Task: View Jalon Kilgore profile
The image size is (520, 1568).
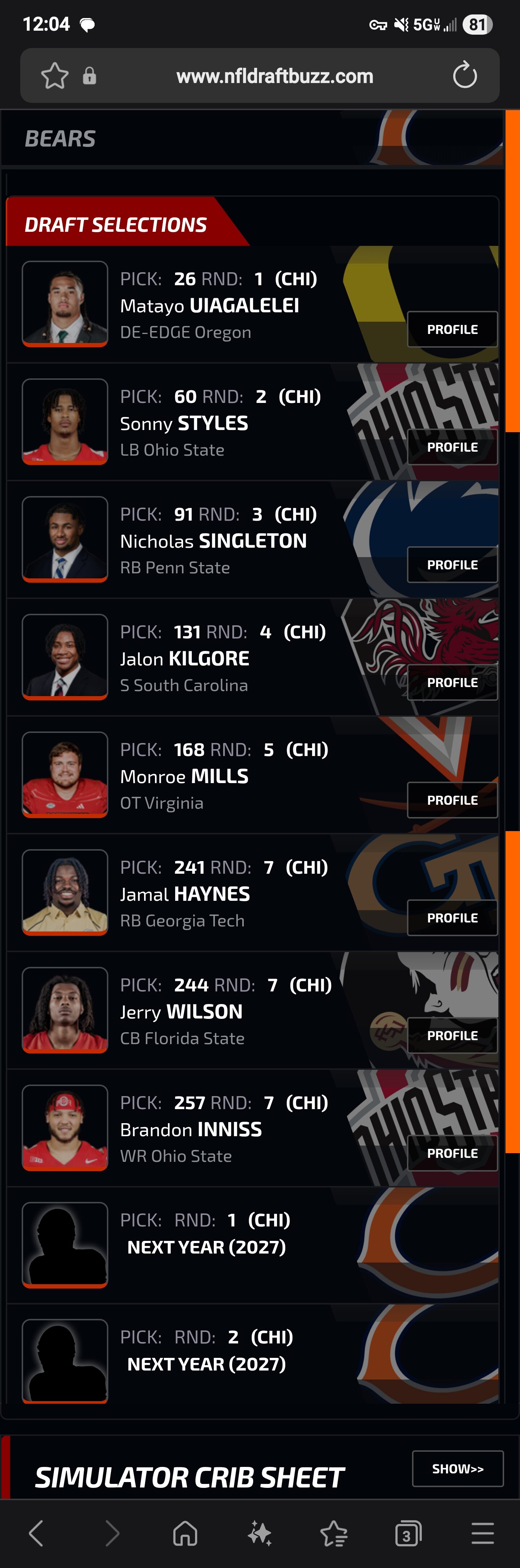Action: 452,682
